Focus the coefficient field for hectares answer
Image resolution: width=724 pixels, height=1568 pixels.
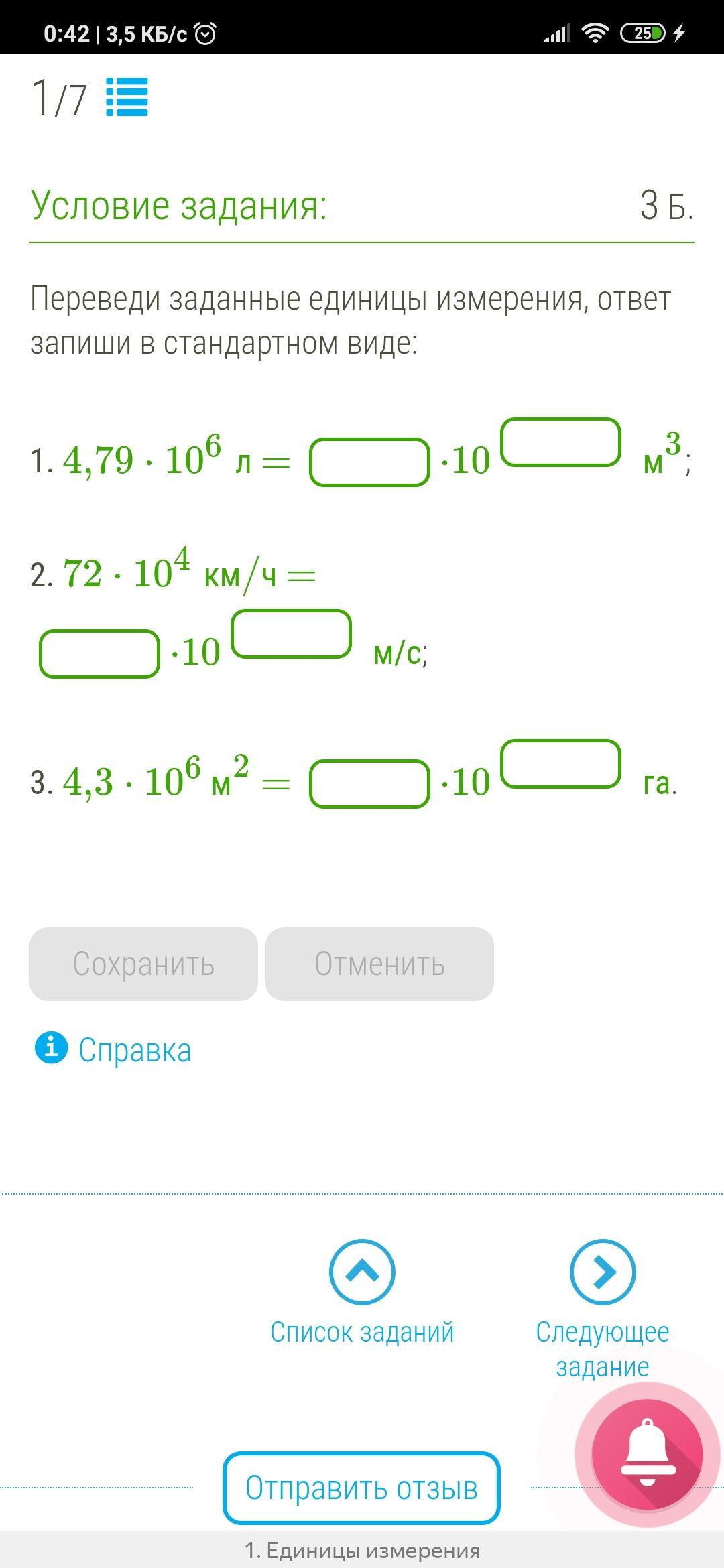369,783
